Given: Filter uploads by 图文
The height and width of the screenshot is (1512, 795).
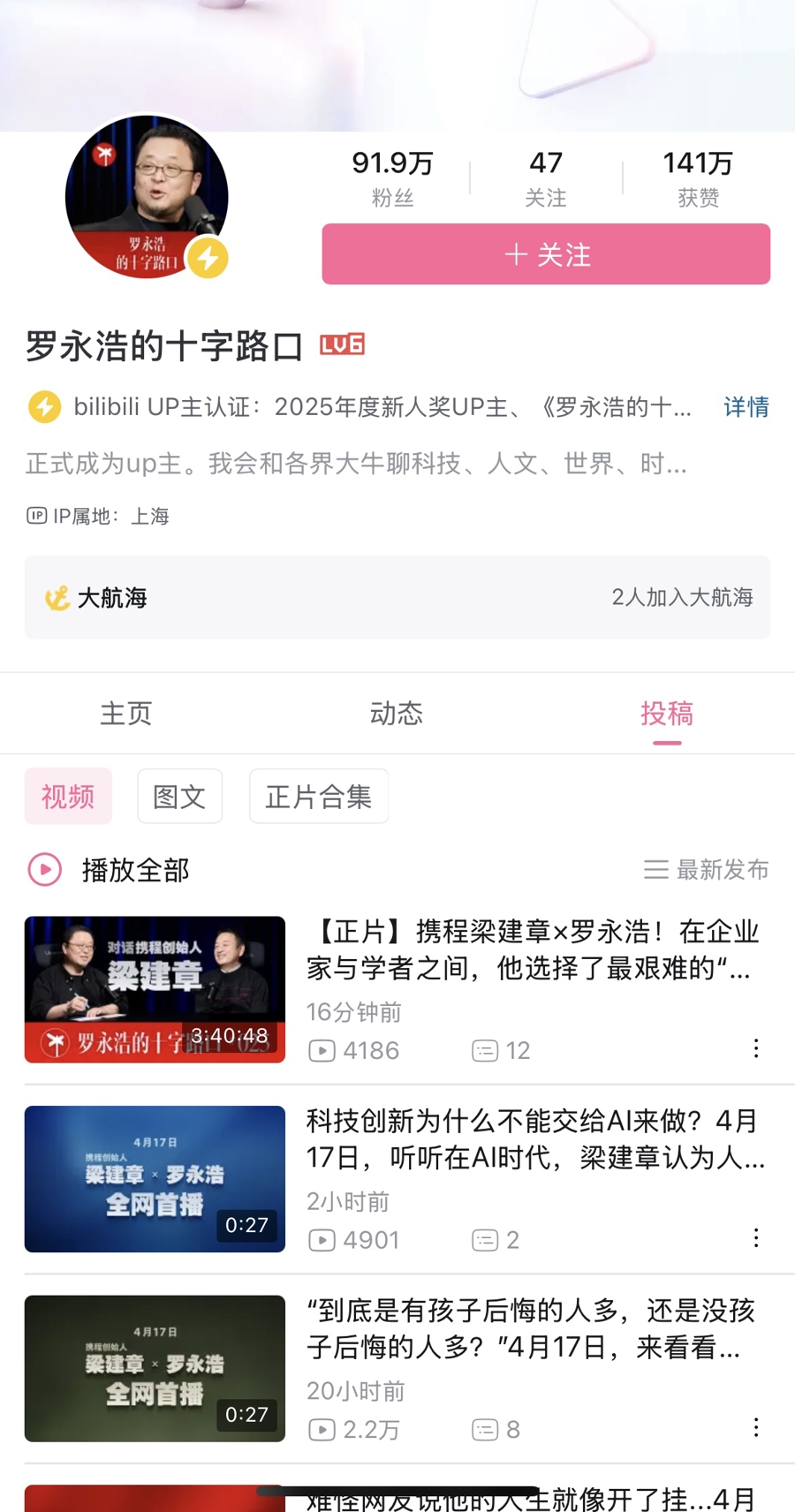Looking at the screenshot, I should click(179, 797).
